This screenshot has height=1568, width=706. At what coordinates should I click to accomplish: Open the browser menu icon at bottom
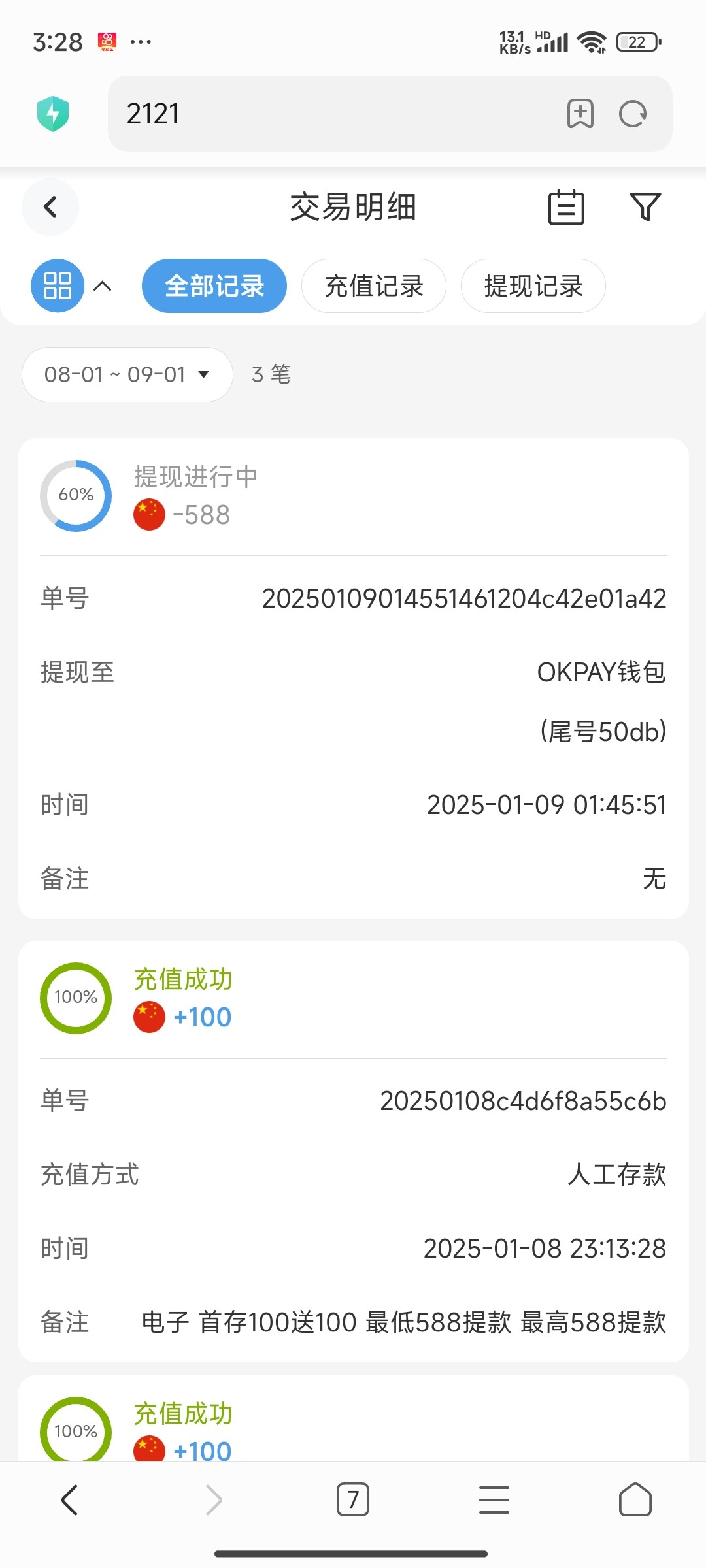click(494, 1499)
